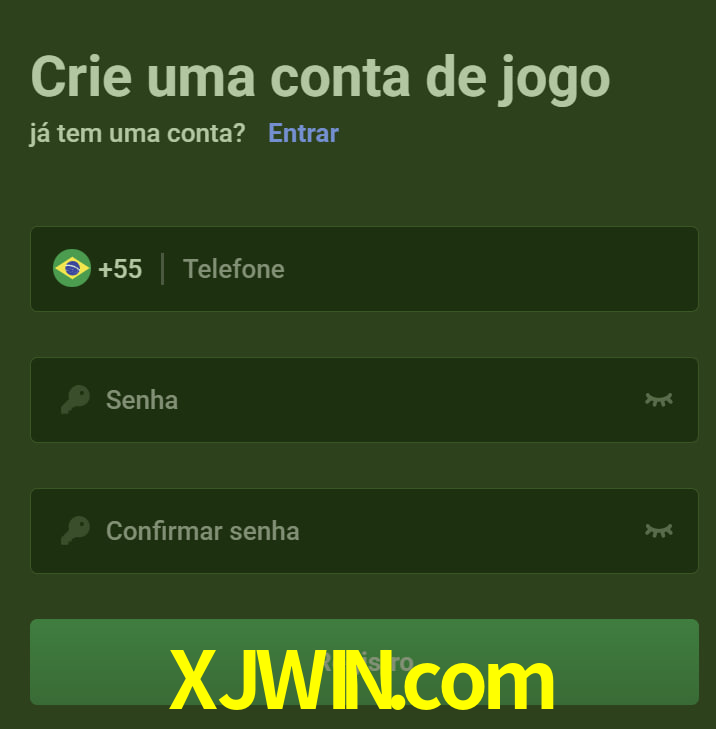The width and height of the screenshot is (716, 729).
Task: Show password in the Senha field
Action: [x=658, y=400]
